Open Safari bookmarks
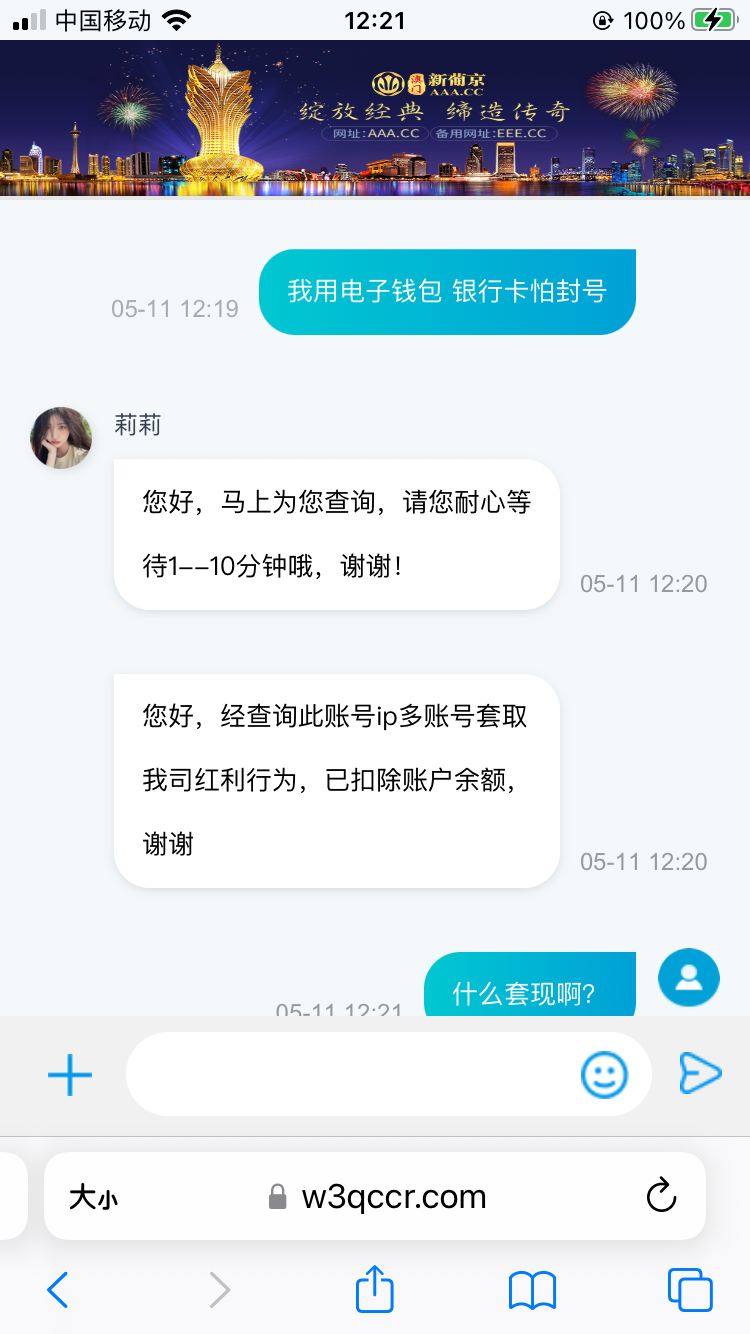Screen dimensions: 750x1334 532,1290
